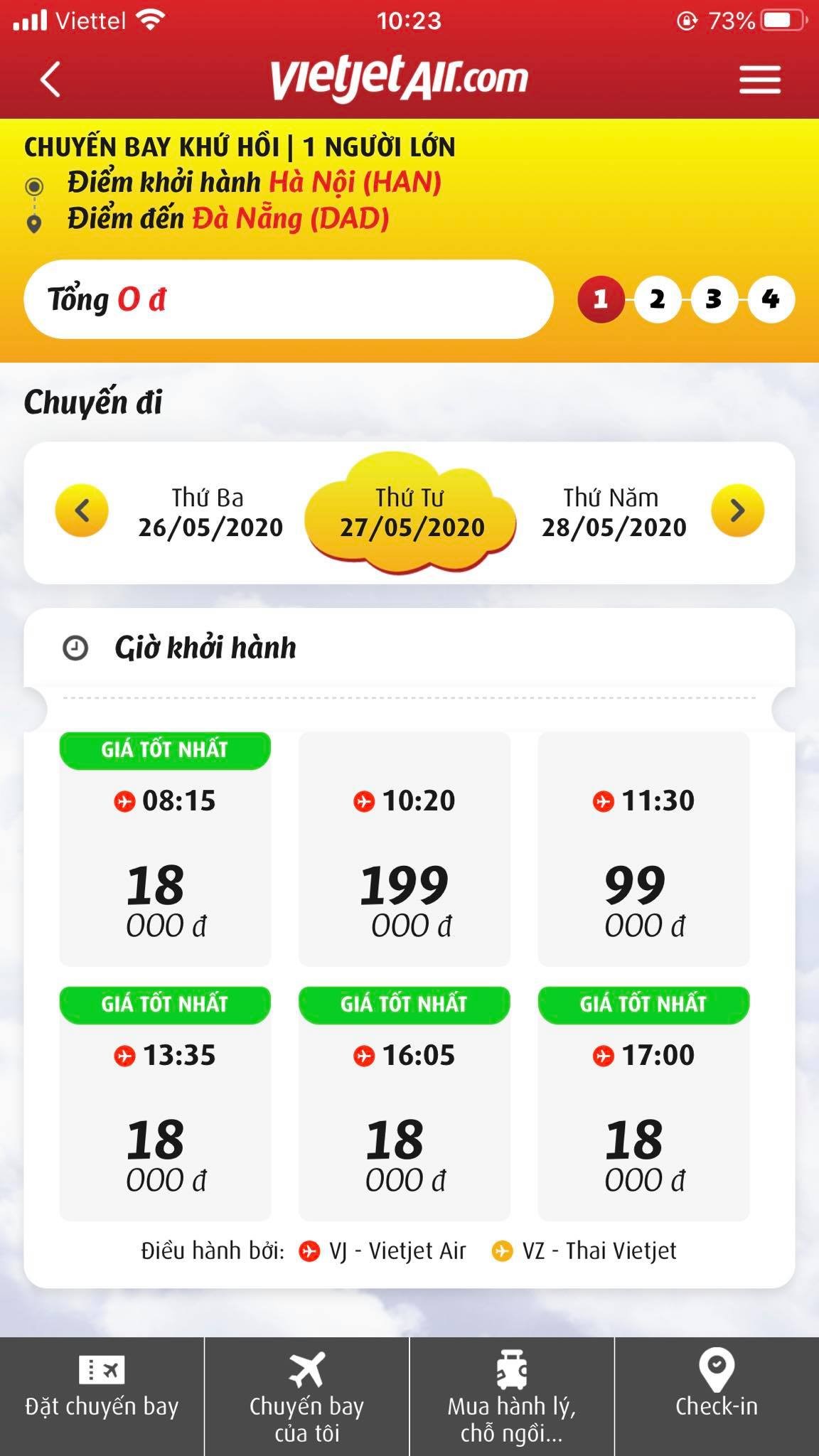
Task: Open Mua hành lý, chỗ ngồi tab
Action: tap(511, 1395)
